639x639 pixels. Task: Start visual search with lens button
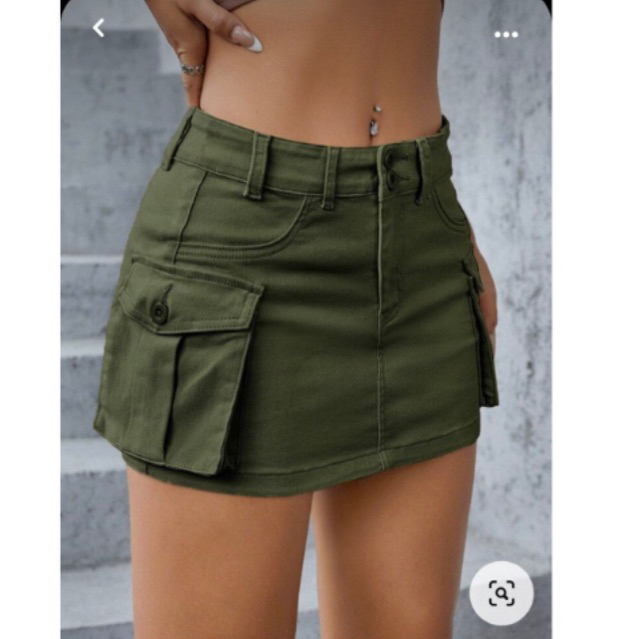[x=501, y=593]
